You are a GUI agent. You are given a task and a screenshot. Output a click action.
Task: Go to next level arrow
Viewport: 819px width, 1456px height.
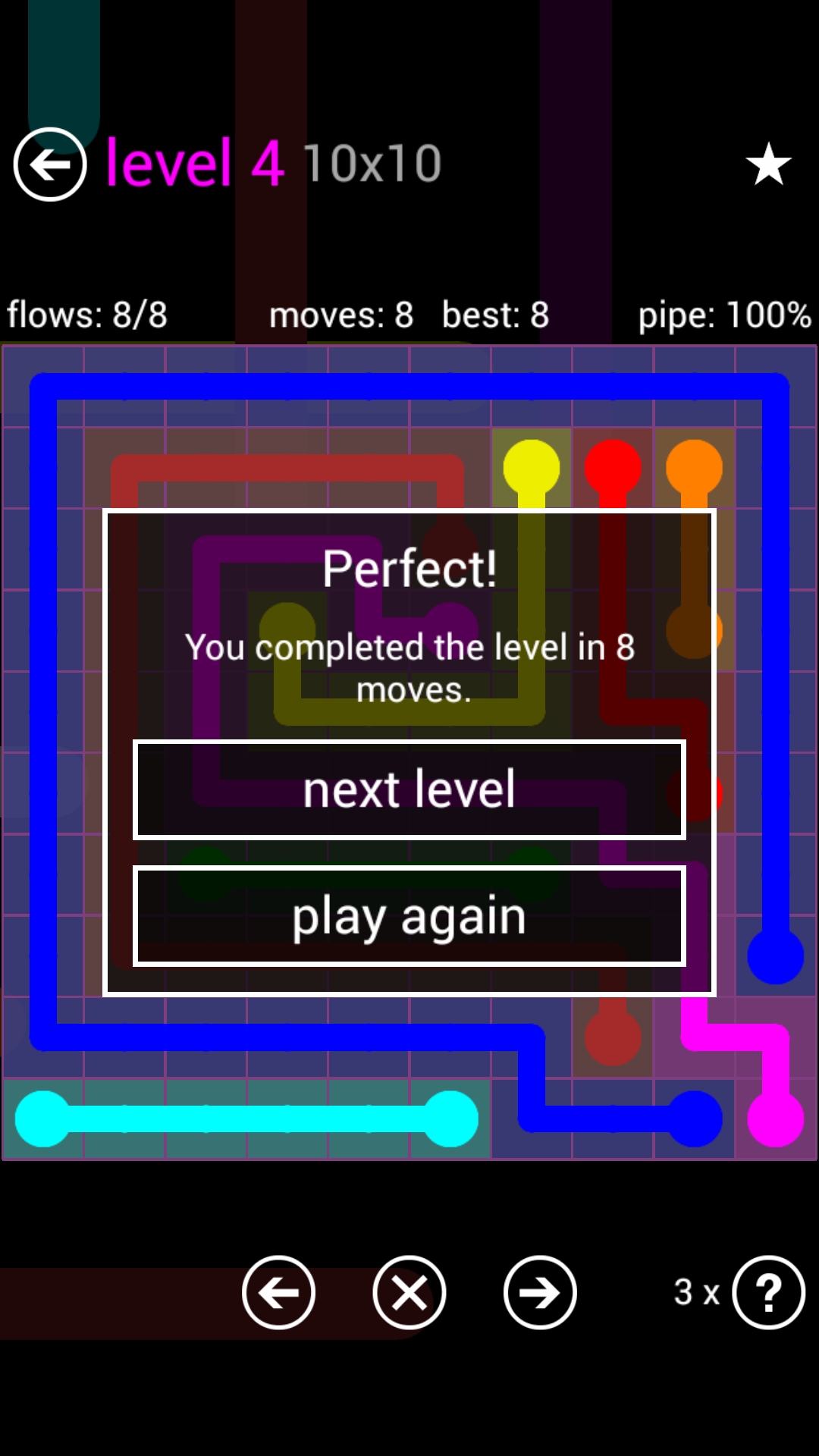point(540,1292)
